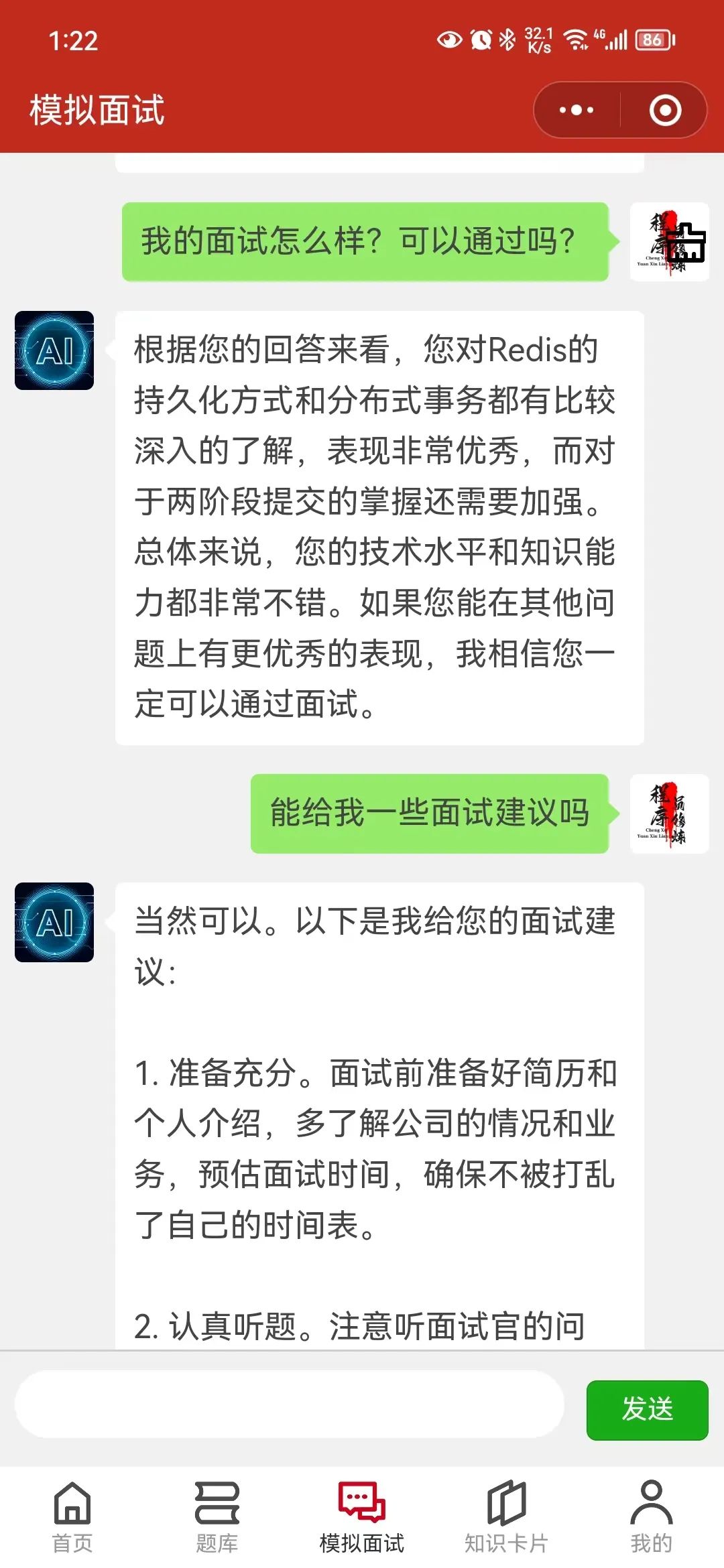The image size is (724, 1568).
Task: Focus the chat message input field
Action: pos(288,1404)
